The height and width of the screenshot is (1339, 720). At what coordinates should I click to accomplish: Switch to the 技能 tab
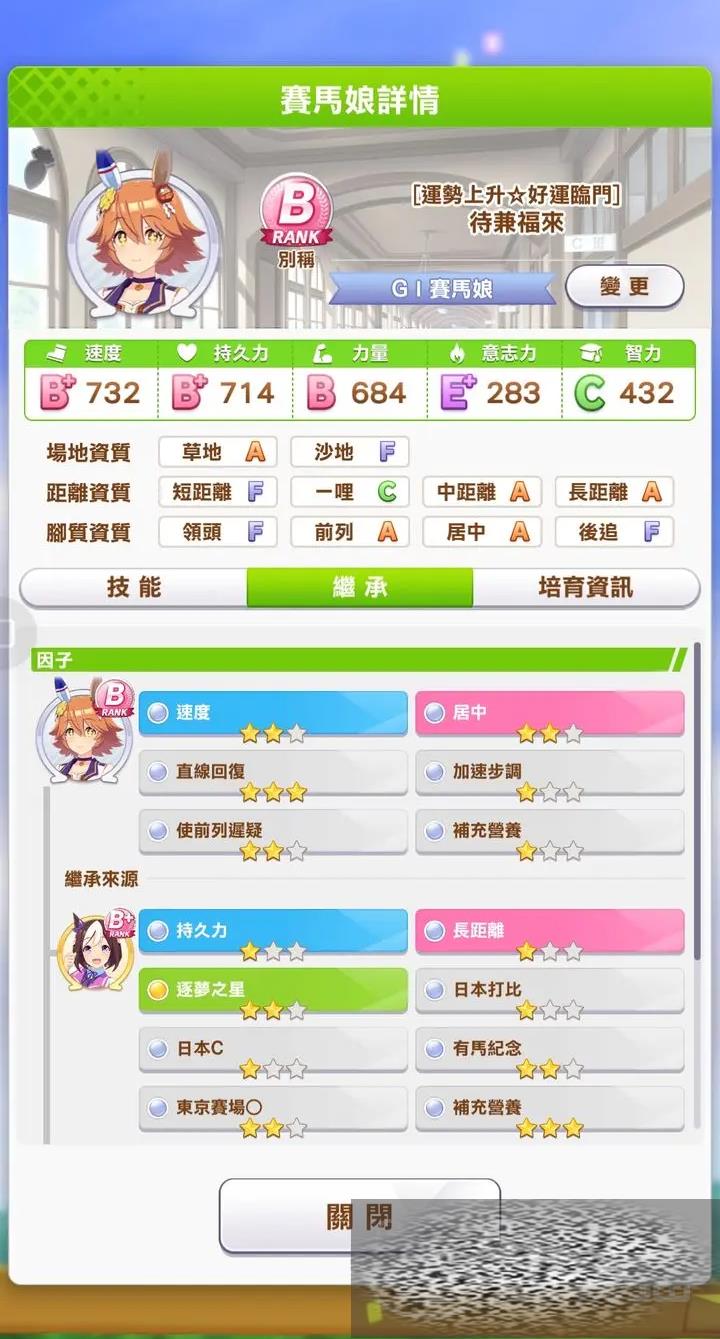tap(134, 588)
